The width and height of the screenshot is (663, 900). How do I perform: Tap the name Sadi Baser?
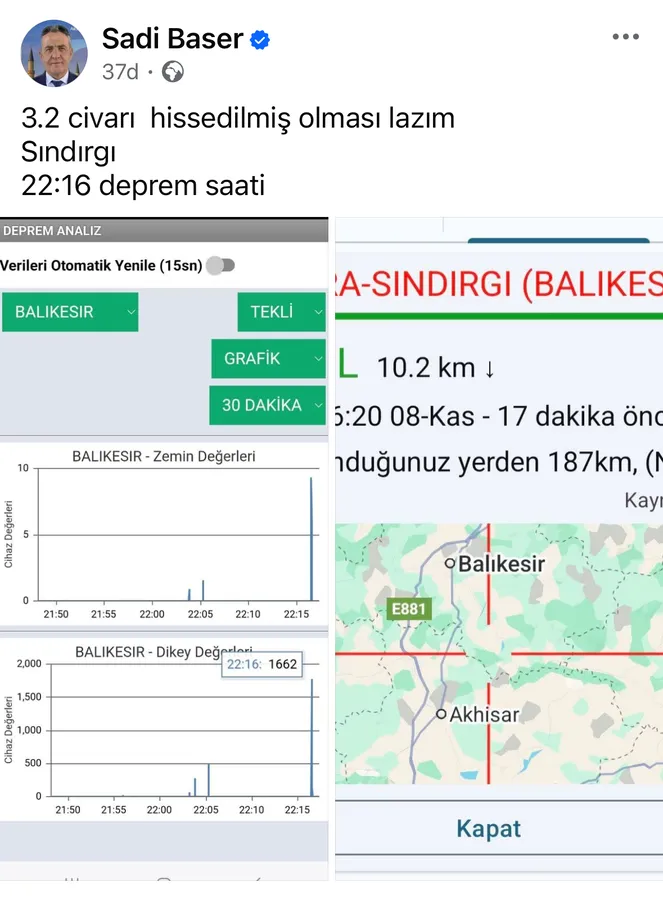(x=172, y=39)
